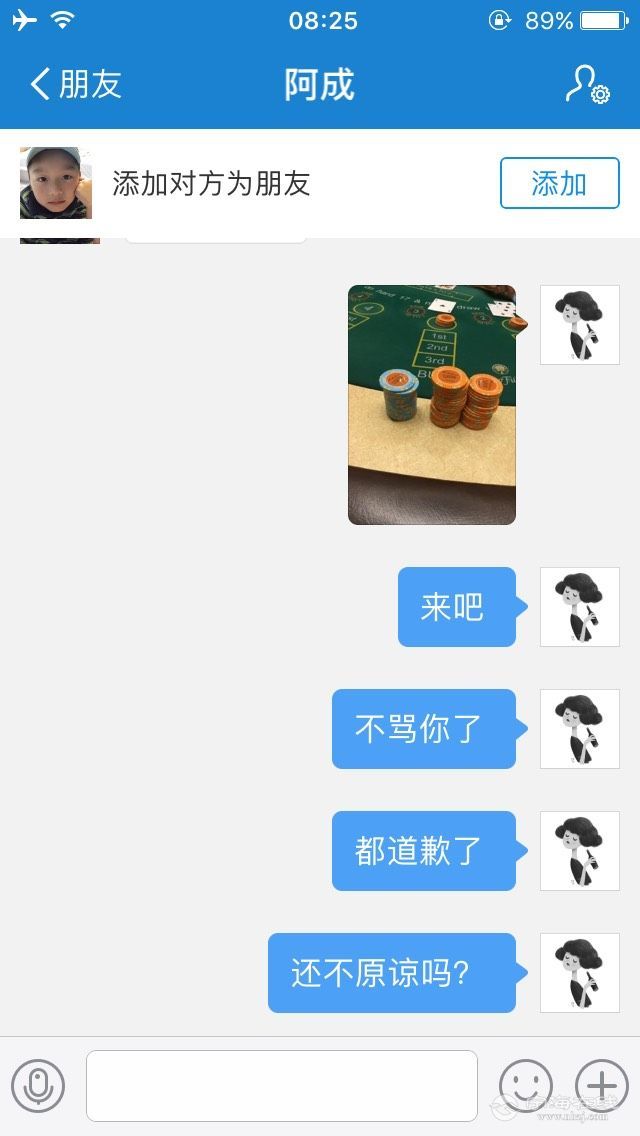Open contact settings for 阿成

(587, 85)
